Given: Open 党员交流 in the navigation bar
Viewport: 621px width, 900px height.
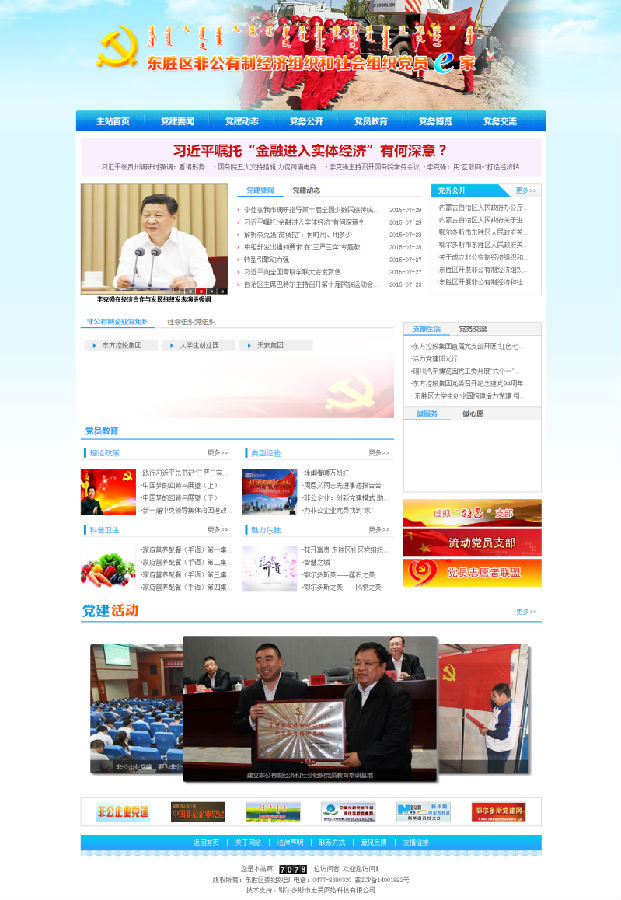Looking at the screenshot, I should [500, 121].
